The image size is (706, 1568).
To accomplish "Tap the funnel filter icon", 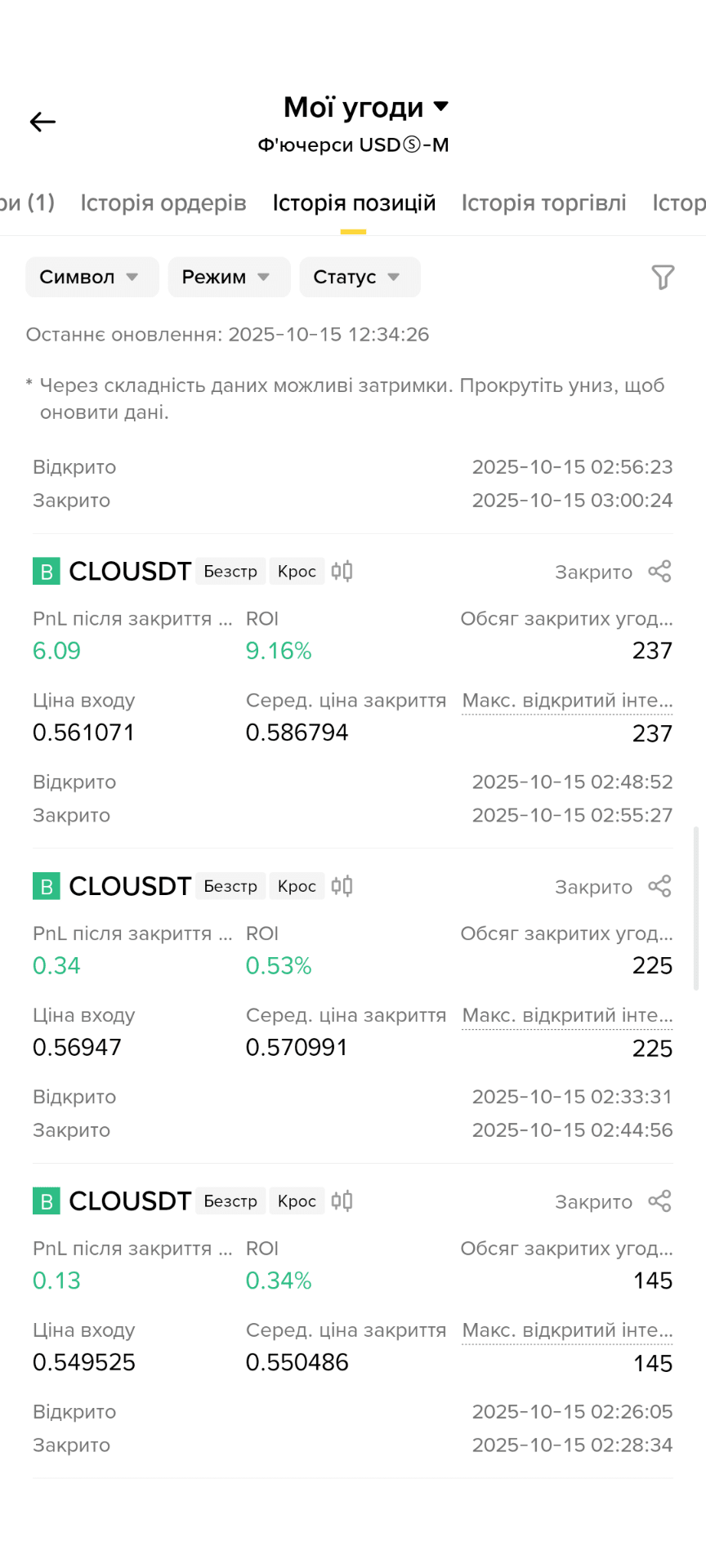I will [x=663, y=277].
